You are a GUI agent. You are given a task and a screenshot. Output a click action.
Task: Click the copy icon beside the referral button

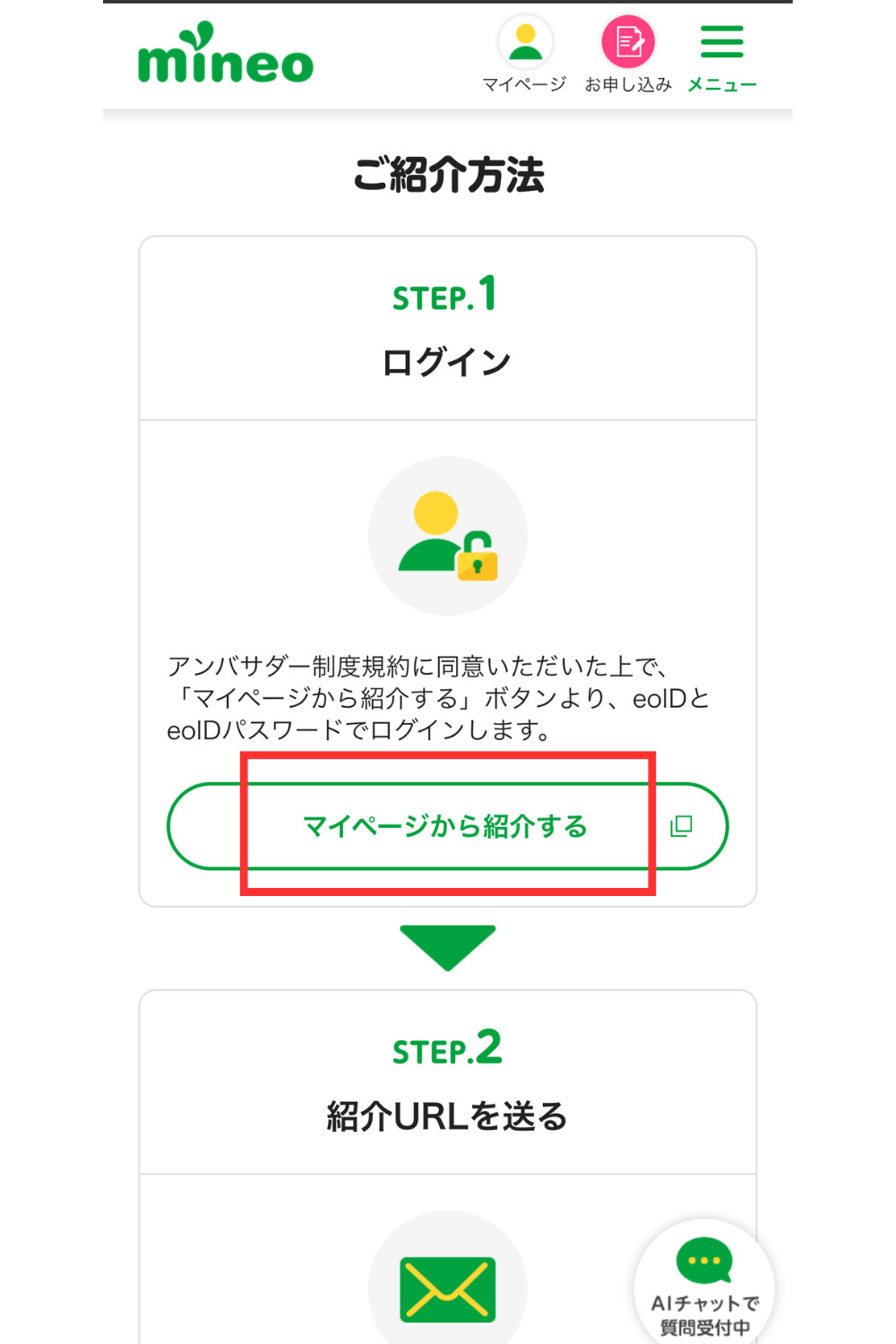click(682, 826)
